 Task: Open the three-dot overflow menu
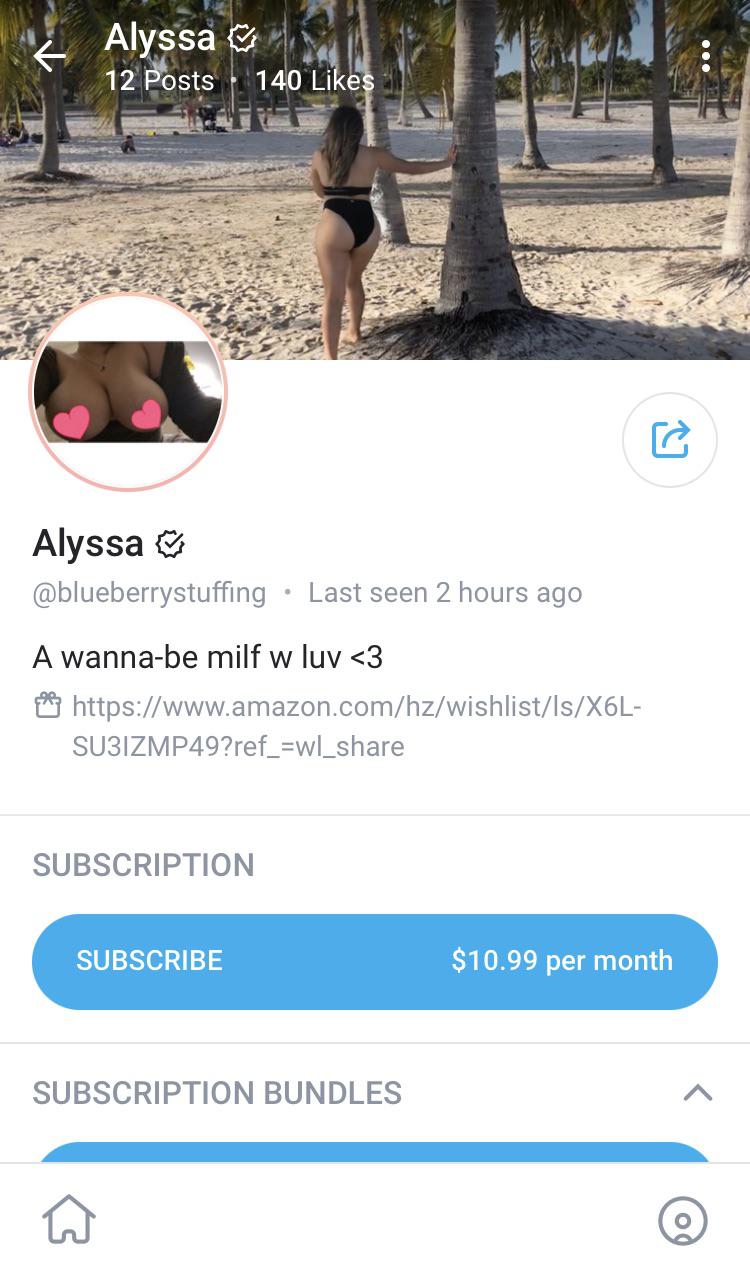tap(706, 56)
